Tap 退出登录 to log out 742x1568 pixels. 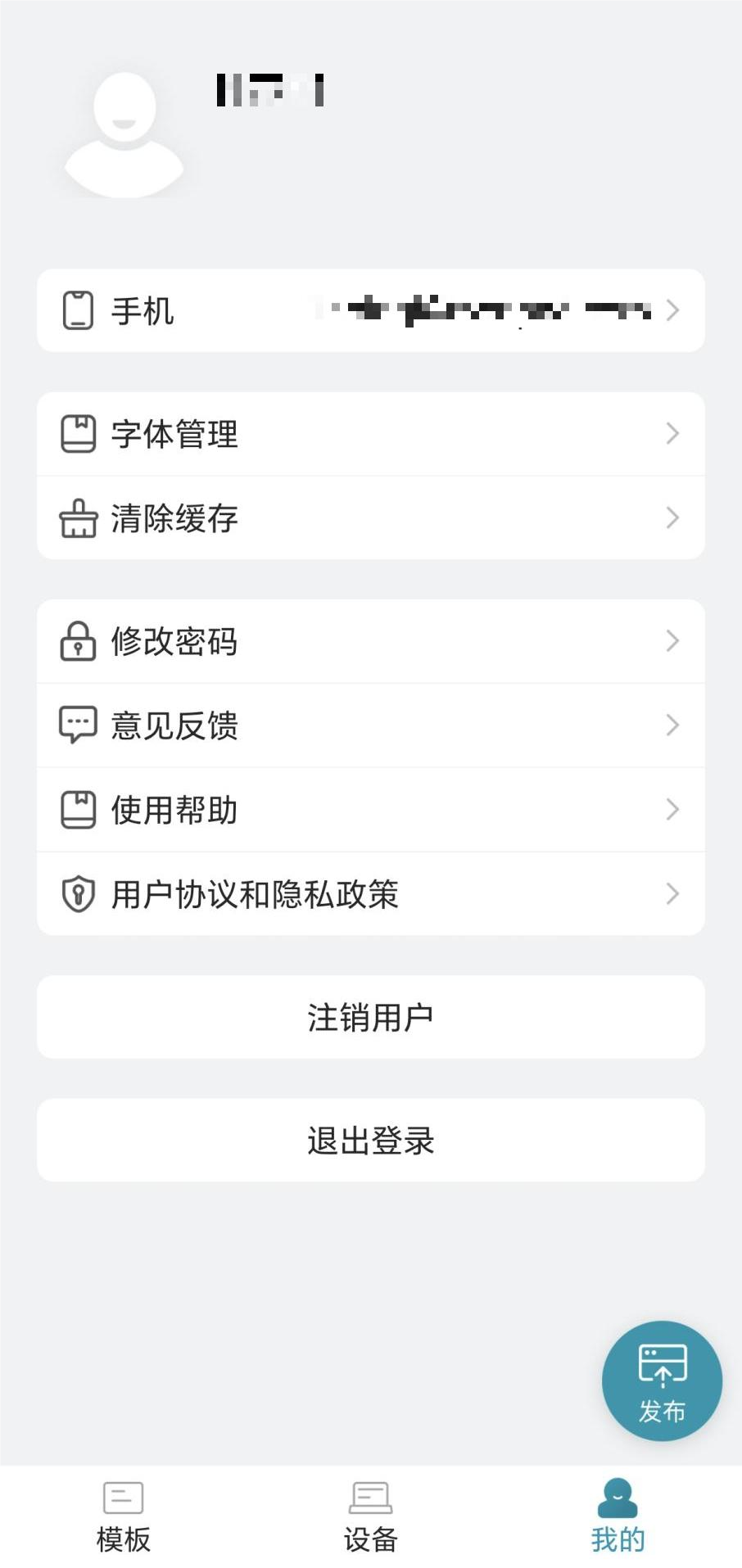[370, 1140]
